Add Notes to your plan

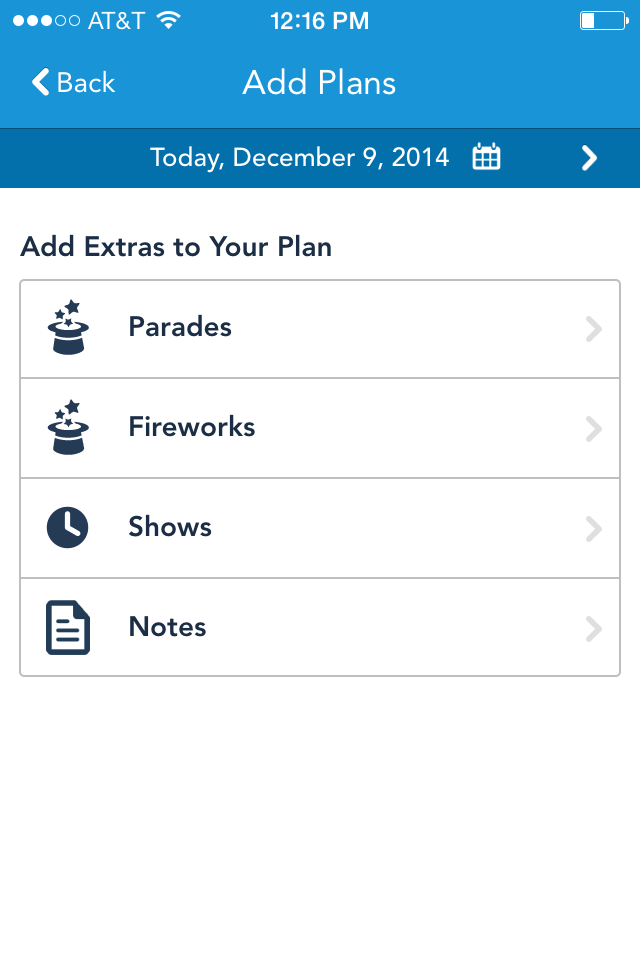coord(320,628)
